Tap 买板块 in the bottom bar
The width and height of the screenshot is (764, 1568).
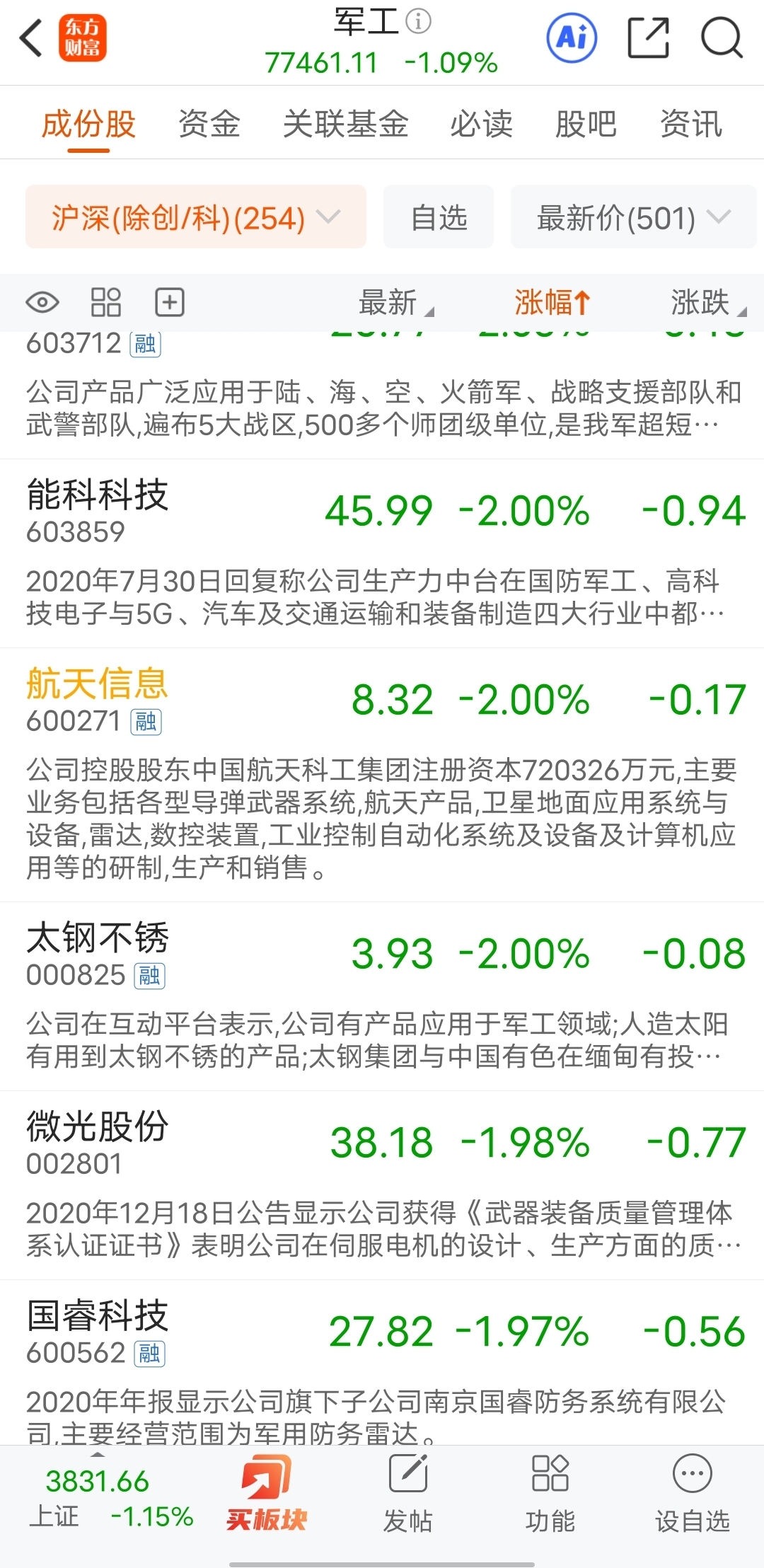coord(267,1493)
